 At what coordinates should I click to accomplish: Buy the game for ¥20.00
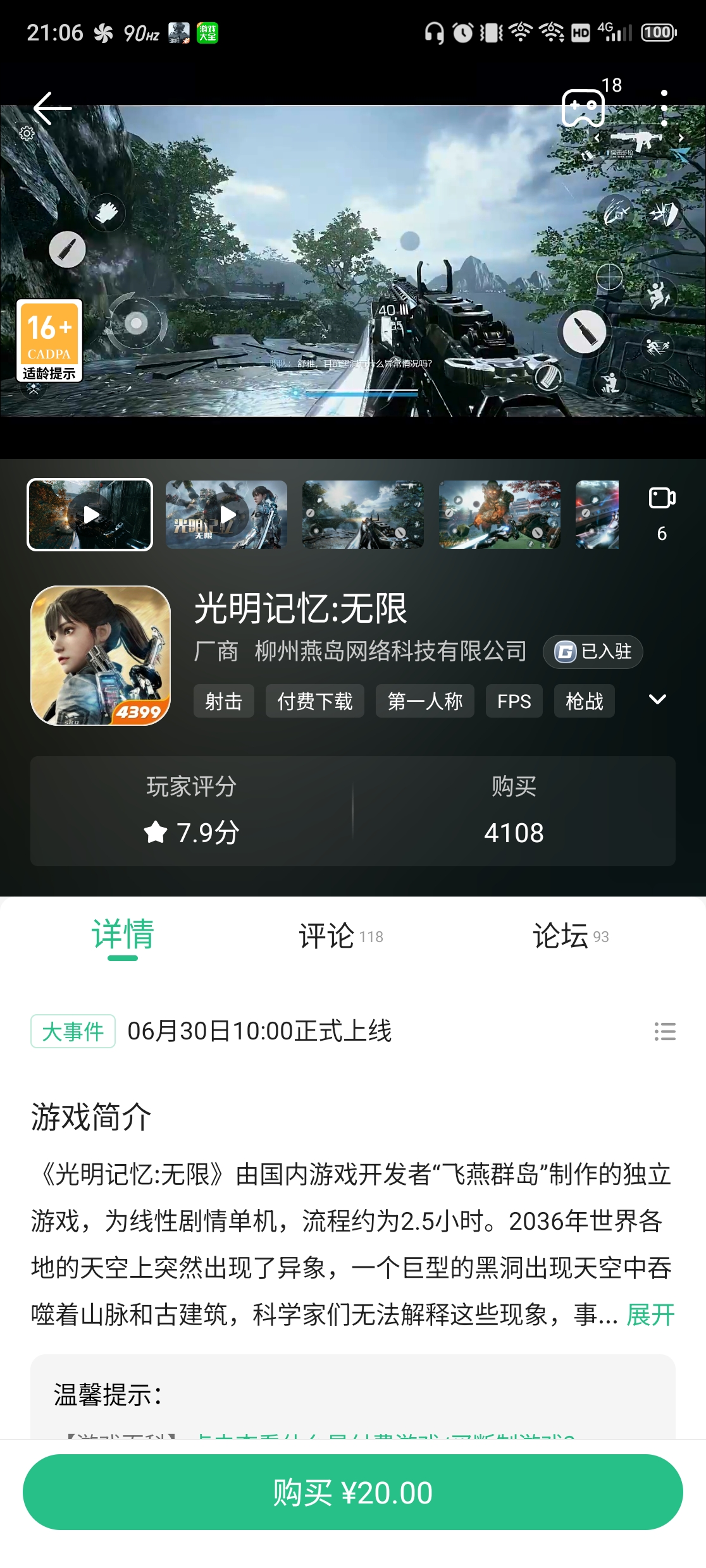click(x=353, y=1492)
